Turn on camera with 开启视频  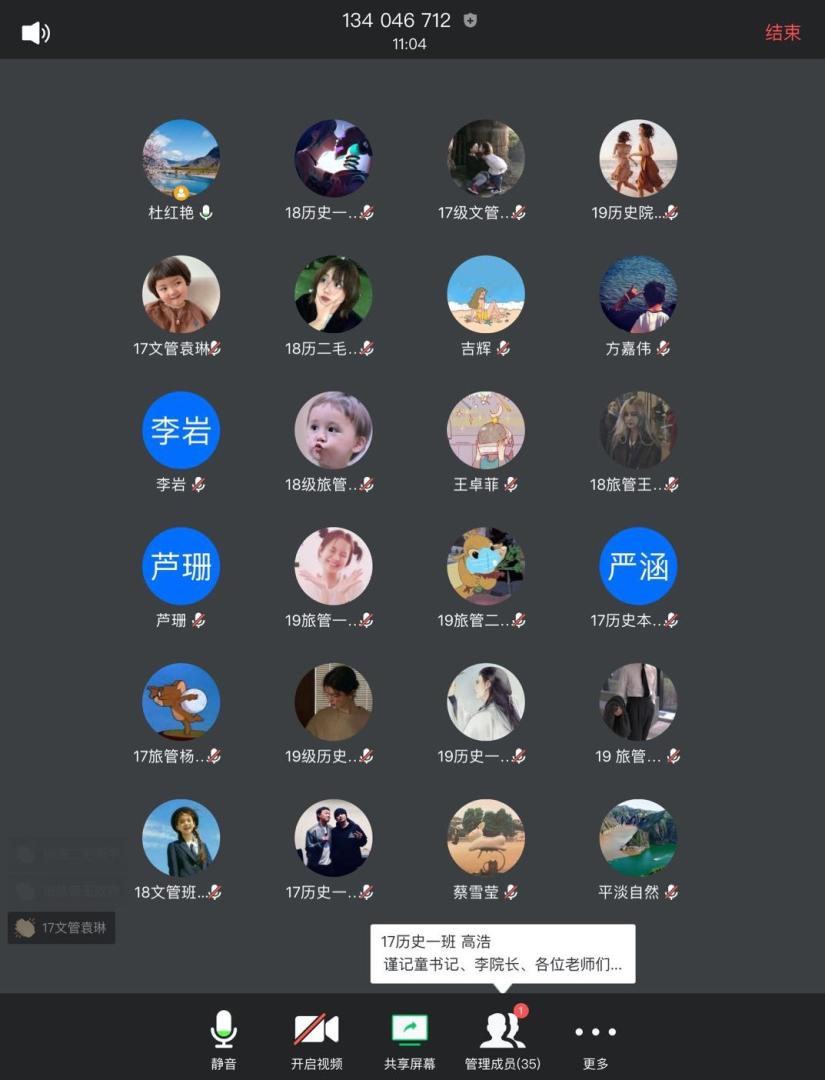click(316, 1038)
